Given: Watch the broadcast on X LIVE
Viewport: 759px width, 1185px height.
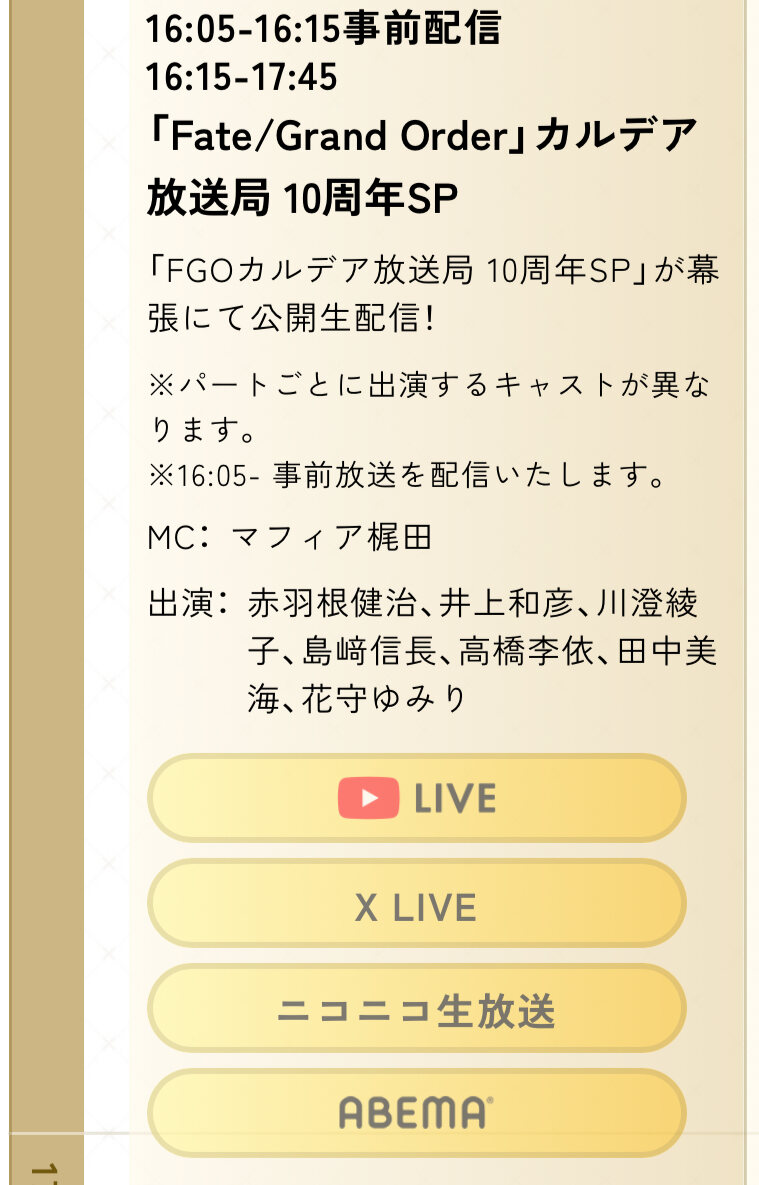Looking at the screenshot, I should [x=416, y=906].
